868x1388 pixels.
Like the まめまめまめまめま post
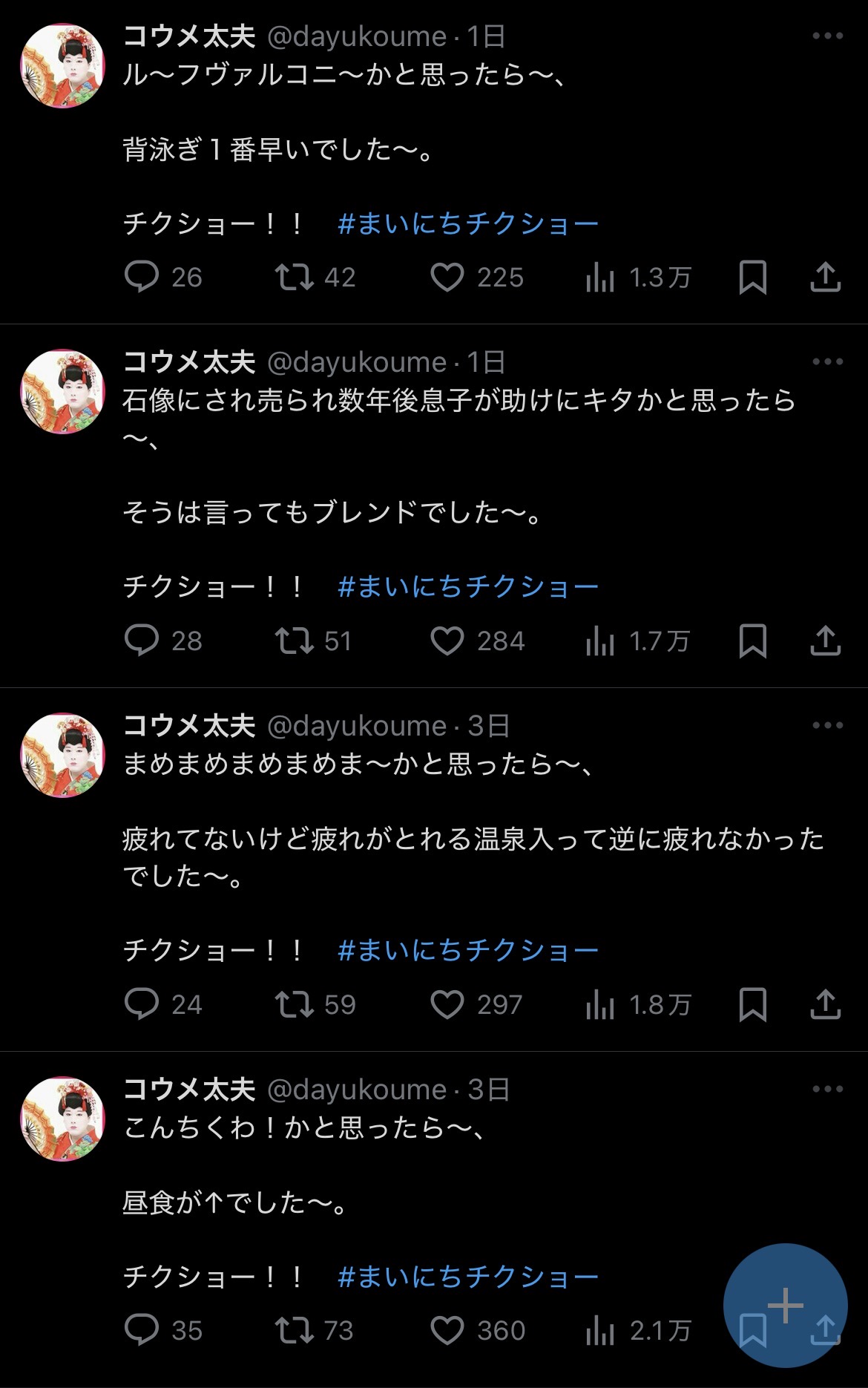point(447,1005)
